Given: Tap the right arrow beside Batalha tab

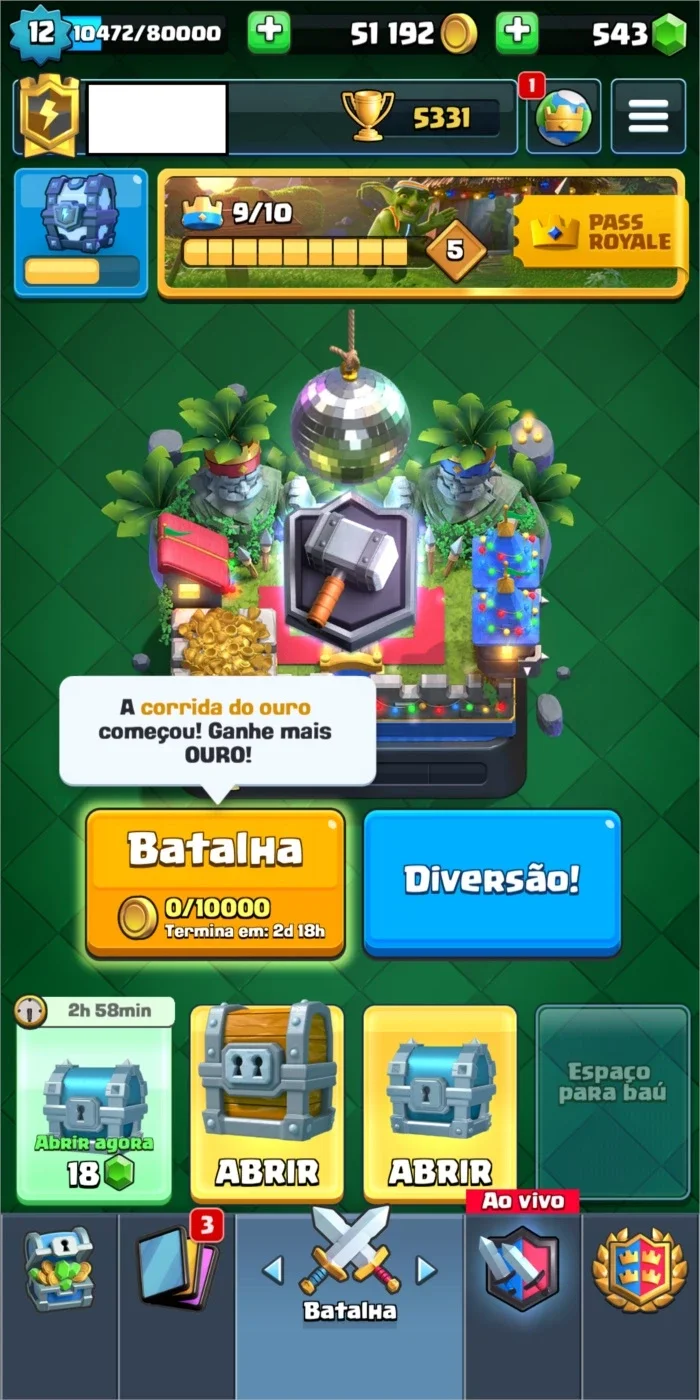Looking at the screenshot, I should tap(426, 1270).
